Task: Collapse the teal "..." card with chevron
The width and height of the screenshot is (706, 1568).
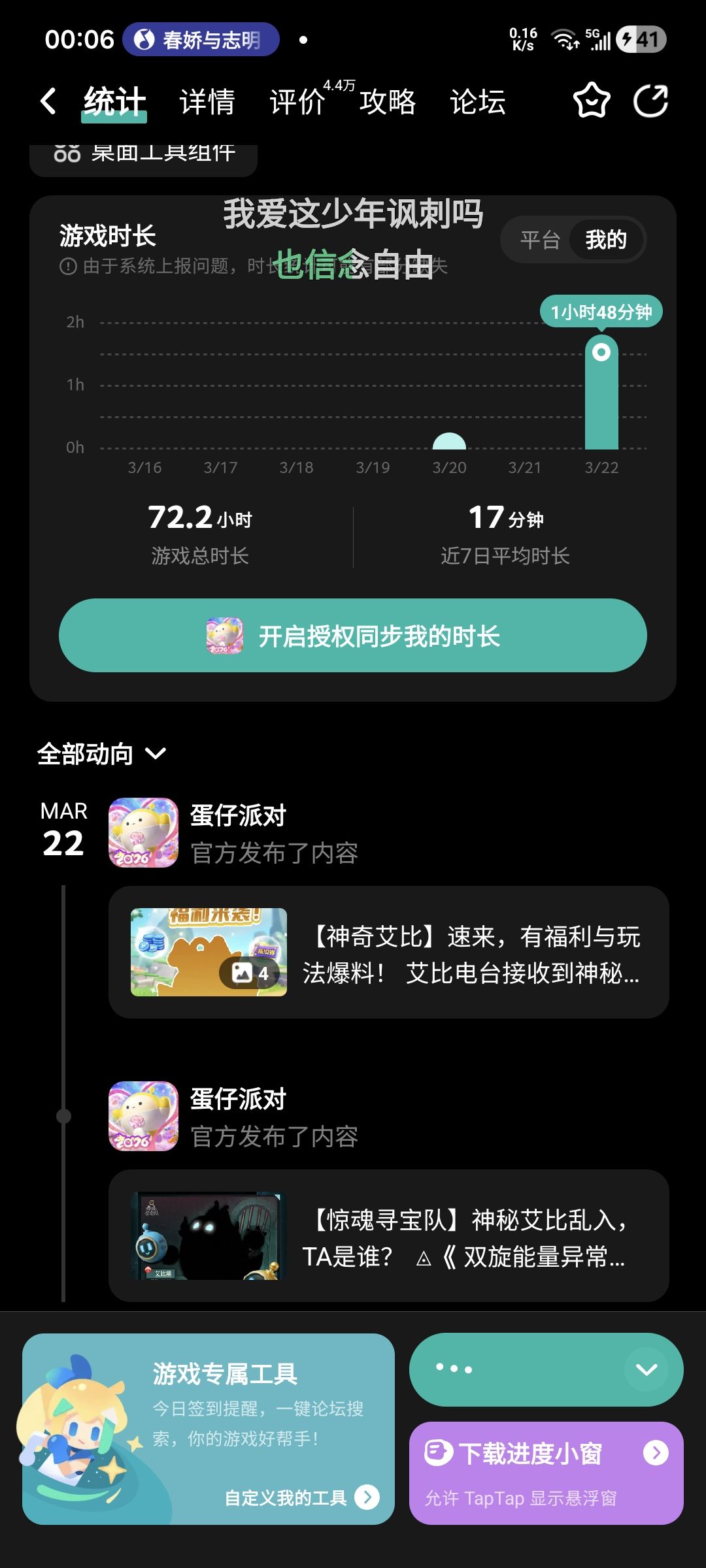Action: pyautogui.click(x=647, y=1369)
